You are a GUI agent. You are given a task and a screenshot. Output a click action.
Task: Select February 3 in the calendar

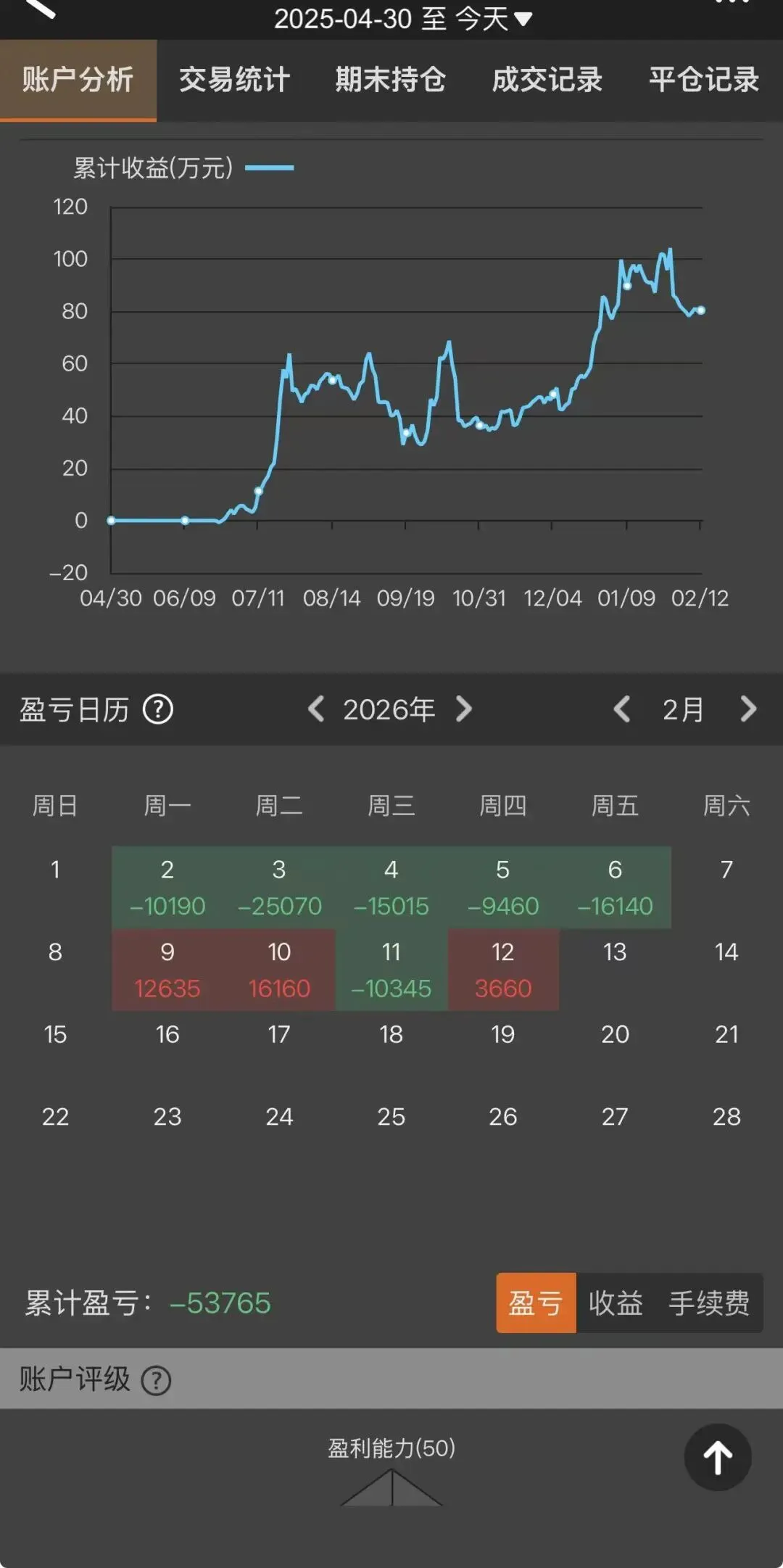(279, 887)
